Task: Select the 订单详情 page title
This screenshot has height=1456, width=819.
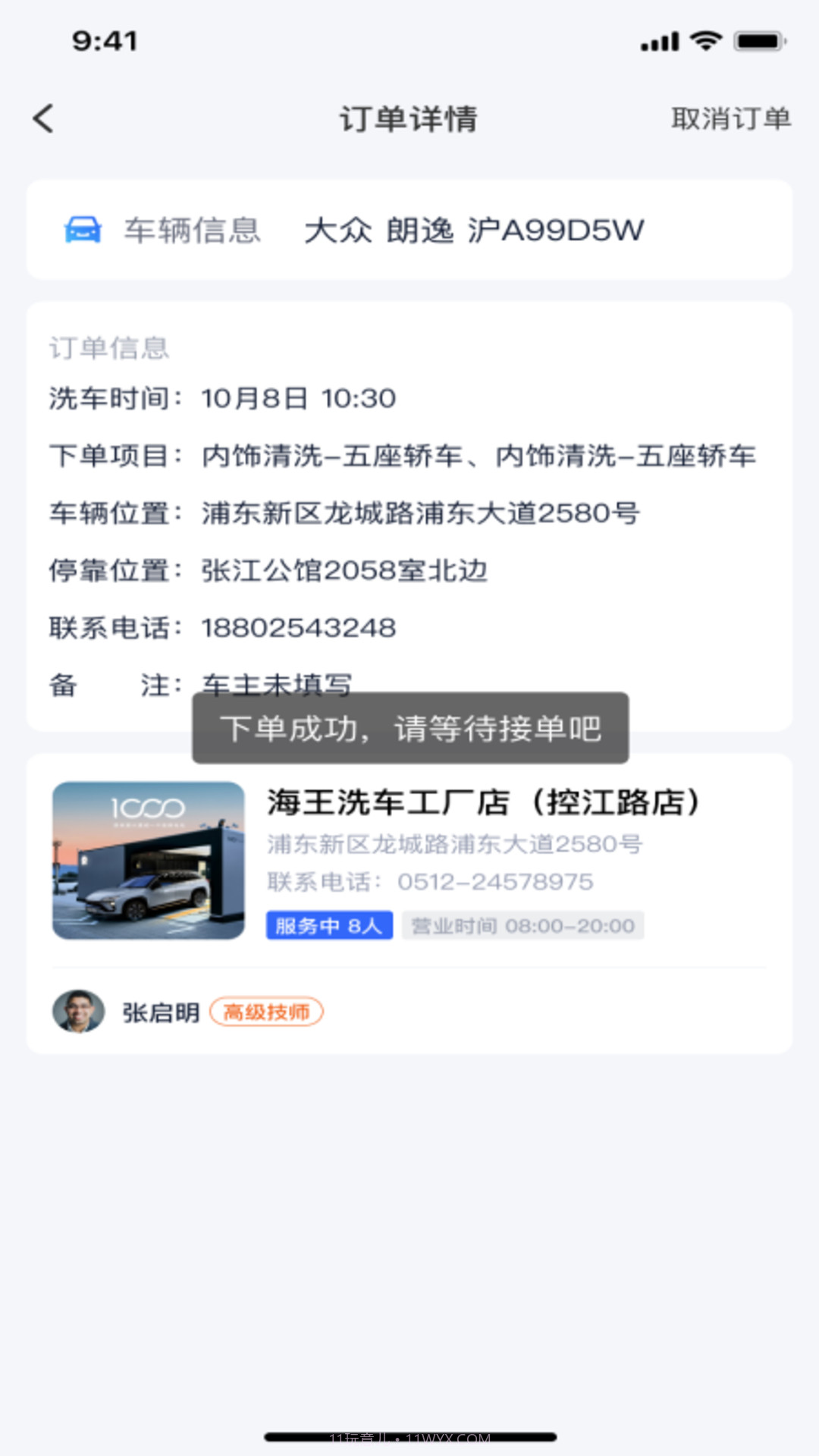Action: point(409,119)
